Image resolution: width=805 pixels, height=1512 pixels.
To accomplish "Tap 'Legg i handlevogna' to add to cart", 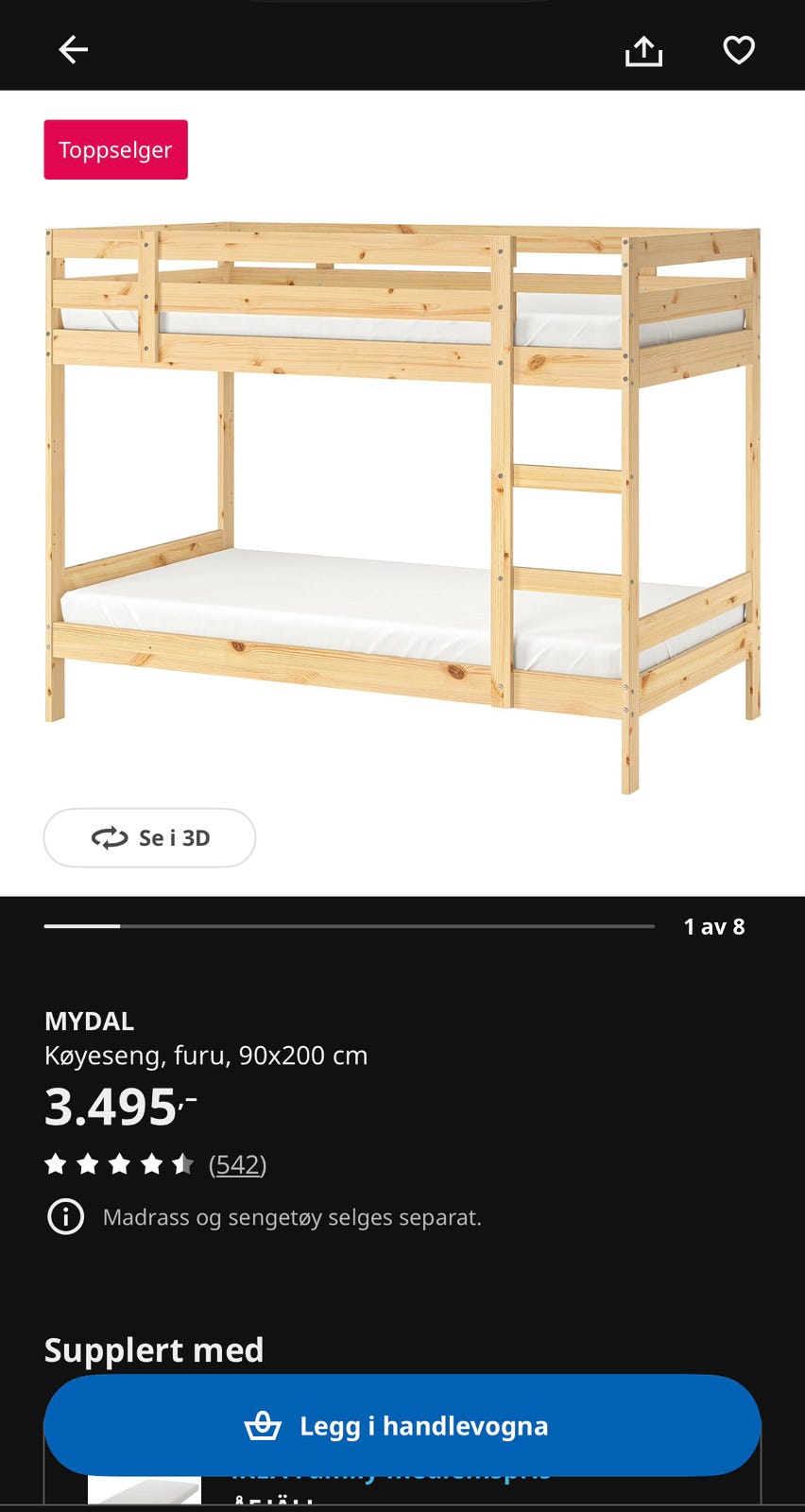I will [x=402, y=1425].
